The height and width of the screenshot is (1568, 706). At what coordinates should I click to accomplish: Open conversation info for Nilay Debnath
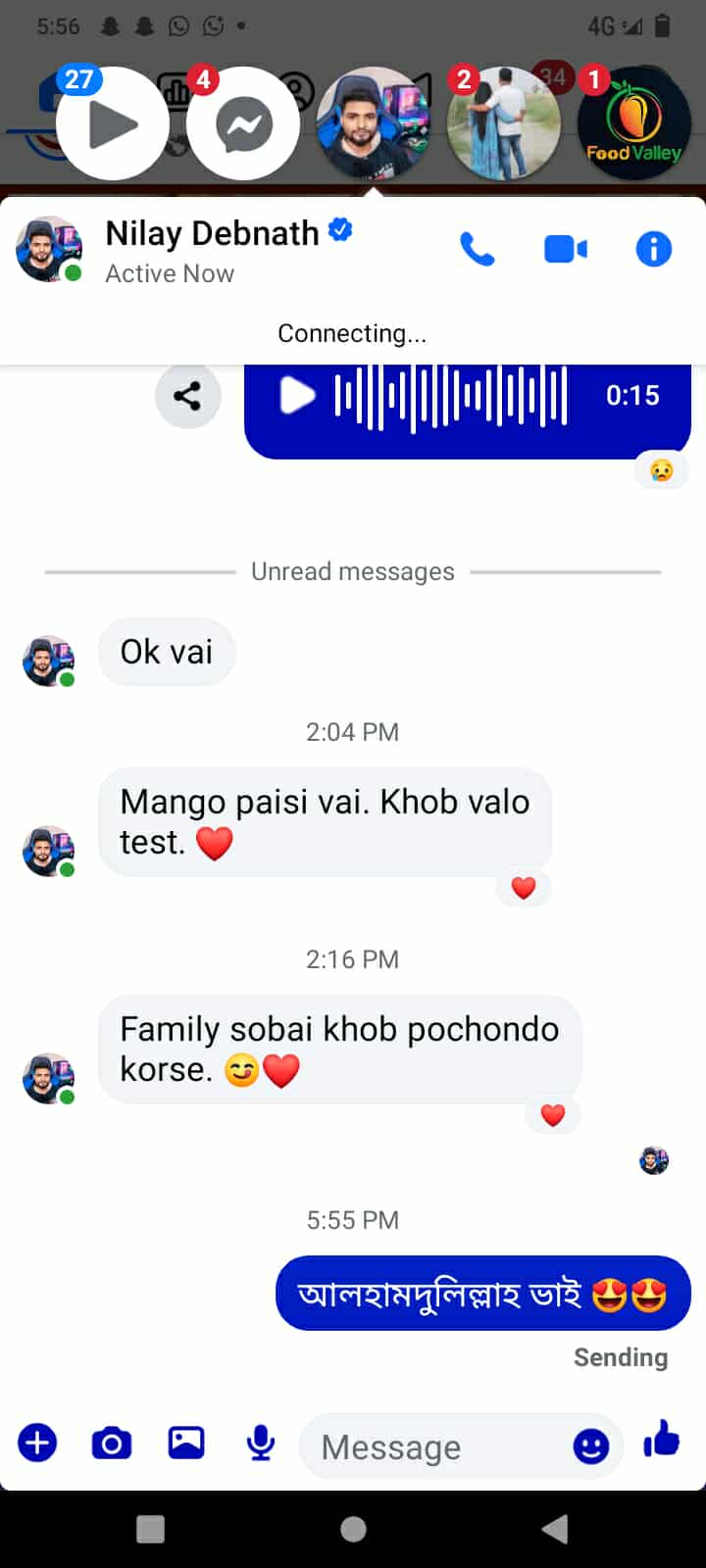pyautogui.click(x=653, y=250)
